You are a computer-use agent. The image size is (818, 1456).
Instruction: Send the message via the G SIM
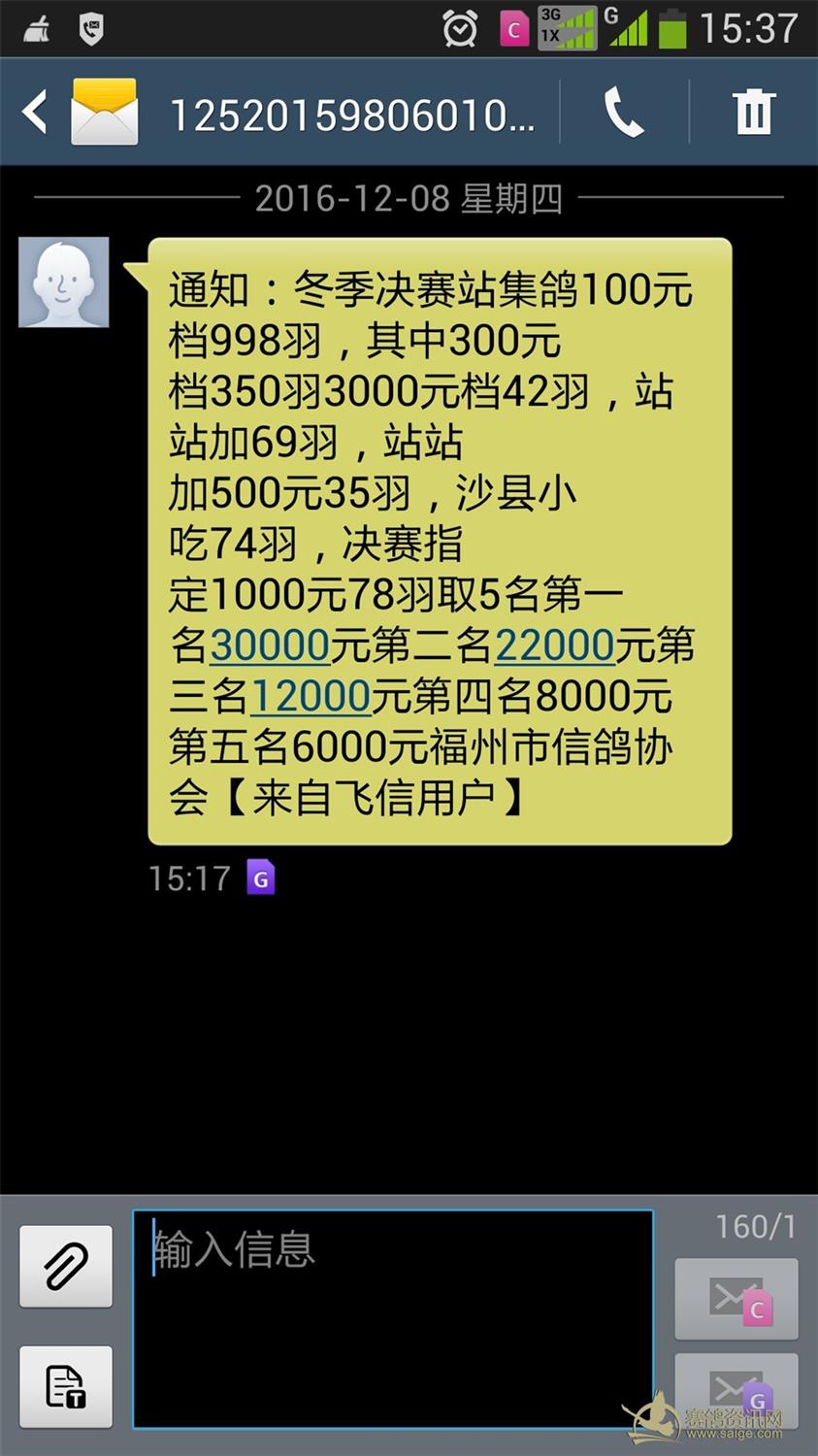[736, 1393]
